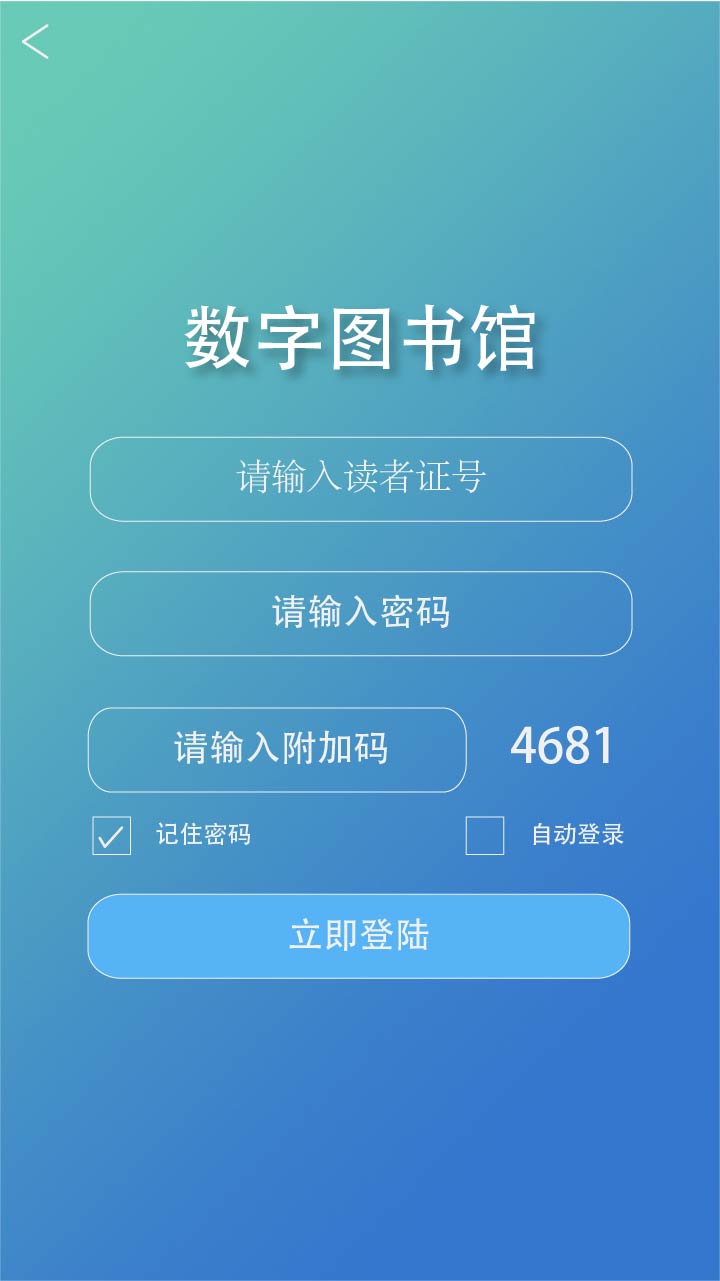Tap the reader card number field
This screenshot has height=1281, width=720.
click(360, 479)
